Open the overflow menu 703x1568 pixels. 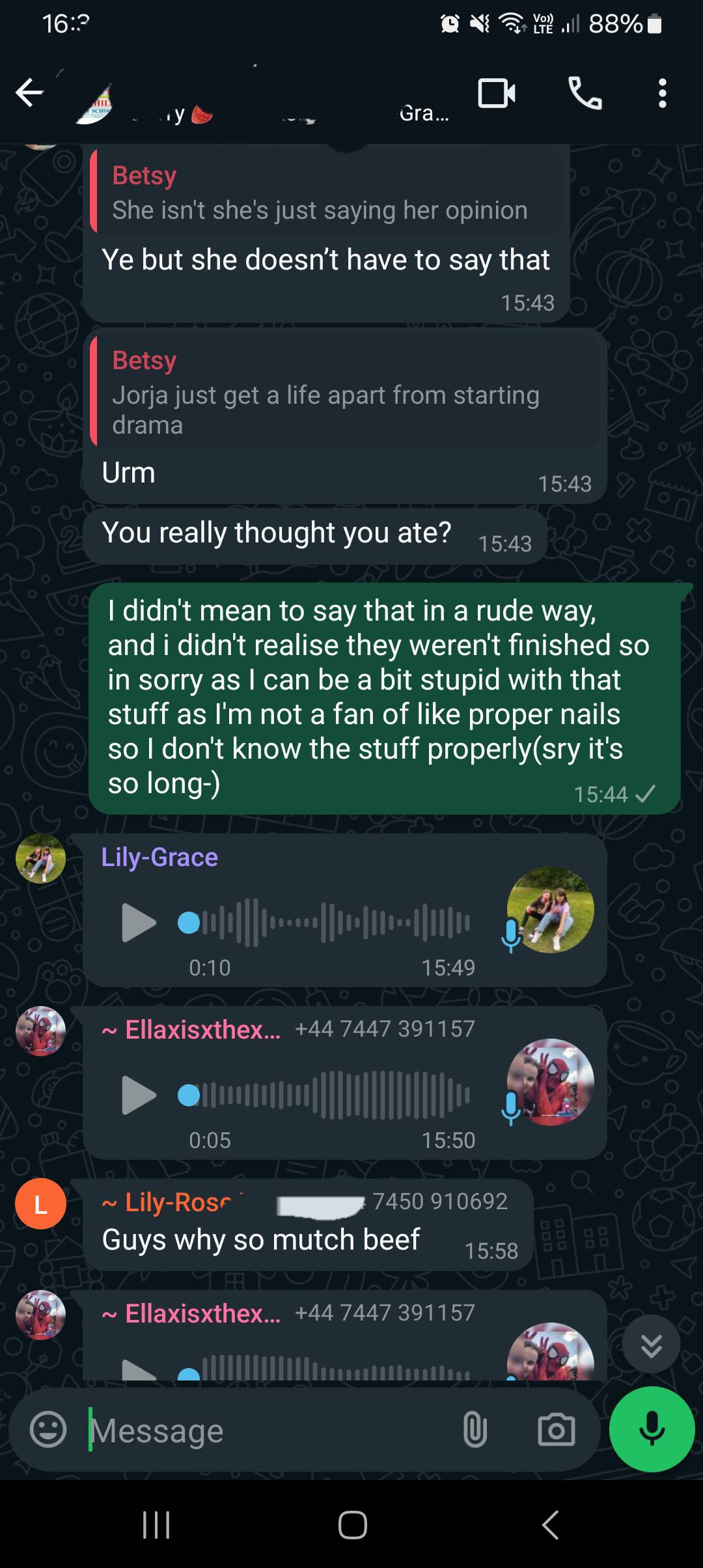point(662,93)
